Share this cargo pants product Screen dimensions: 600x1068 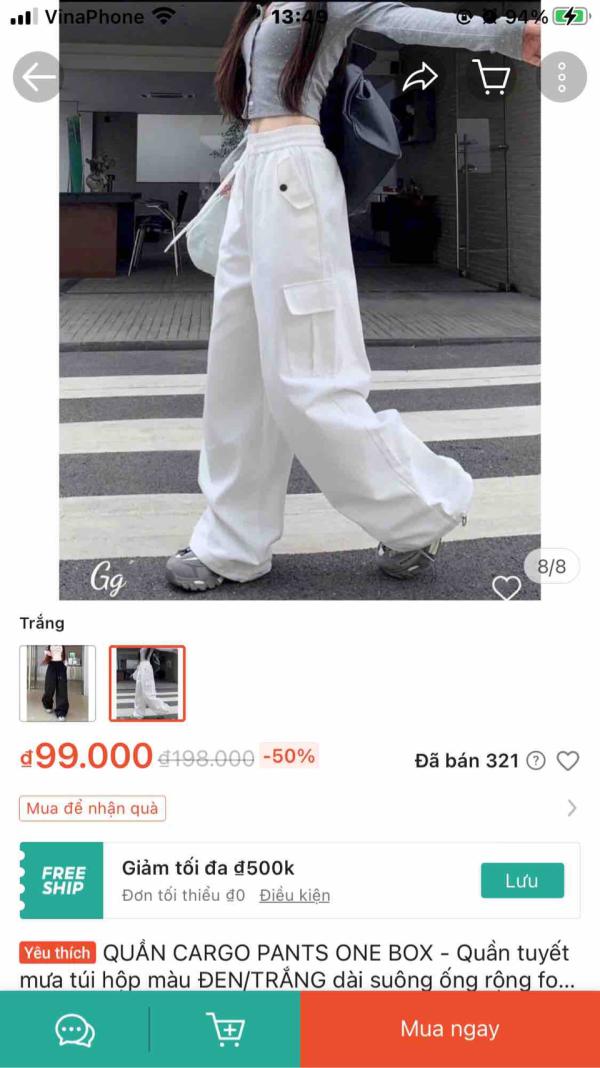point(420,77)
